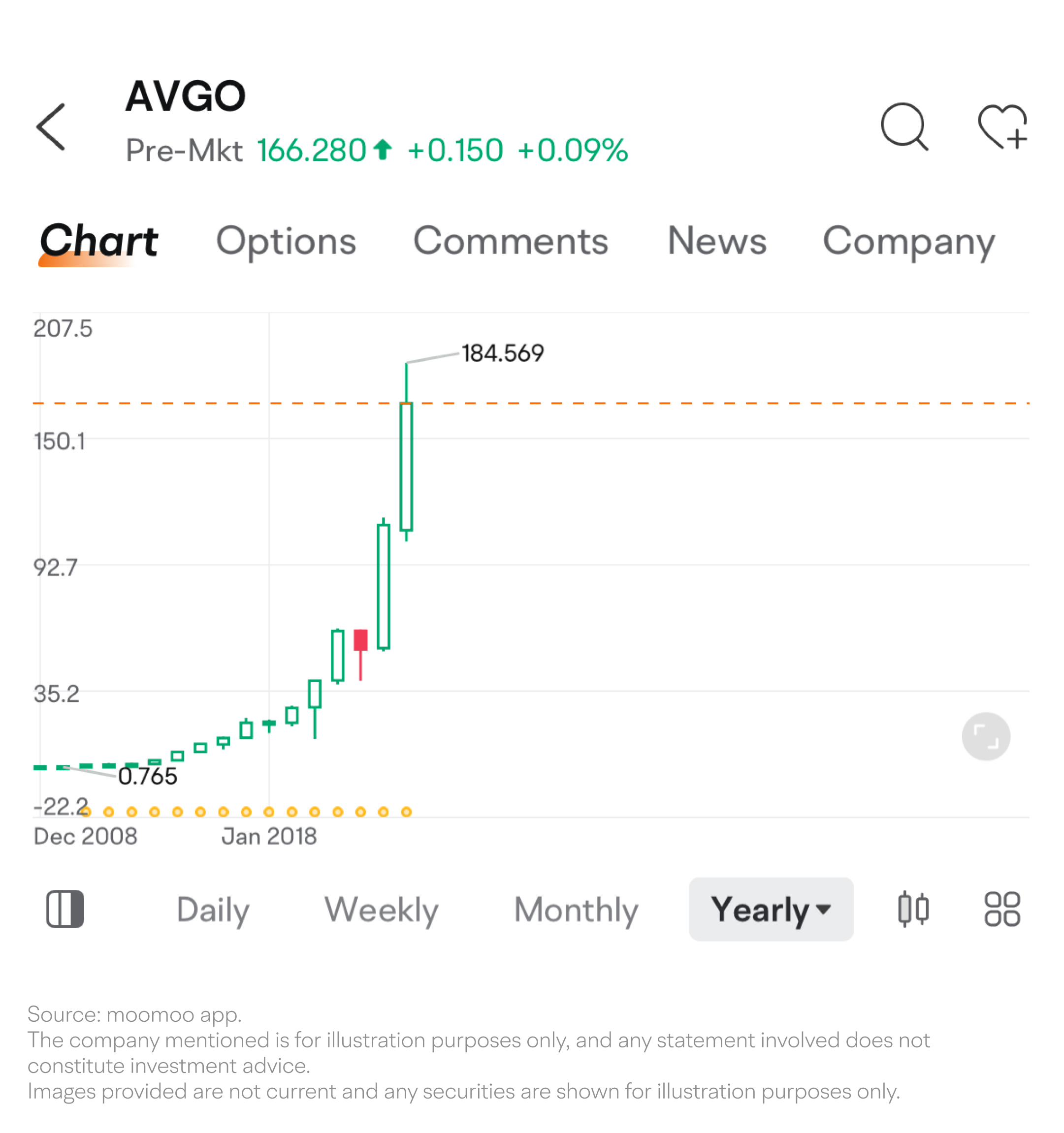
Task: Go back using the arrow
Action: [51, 126]
